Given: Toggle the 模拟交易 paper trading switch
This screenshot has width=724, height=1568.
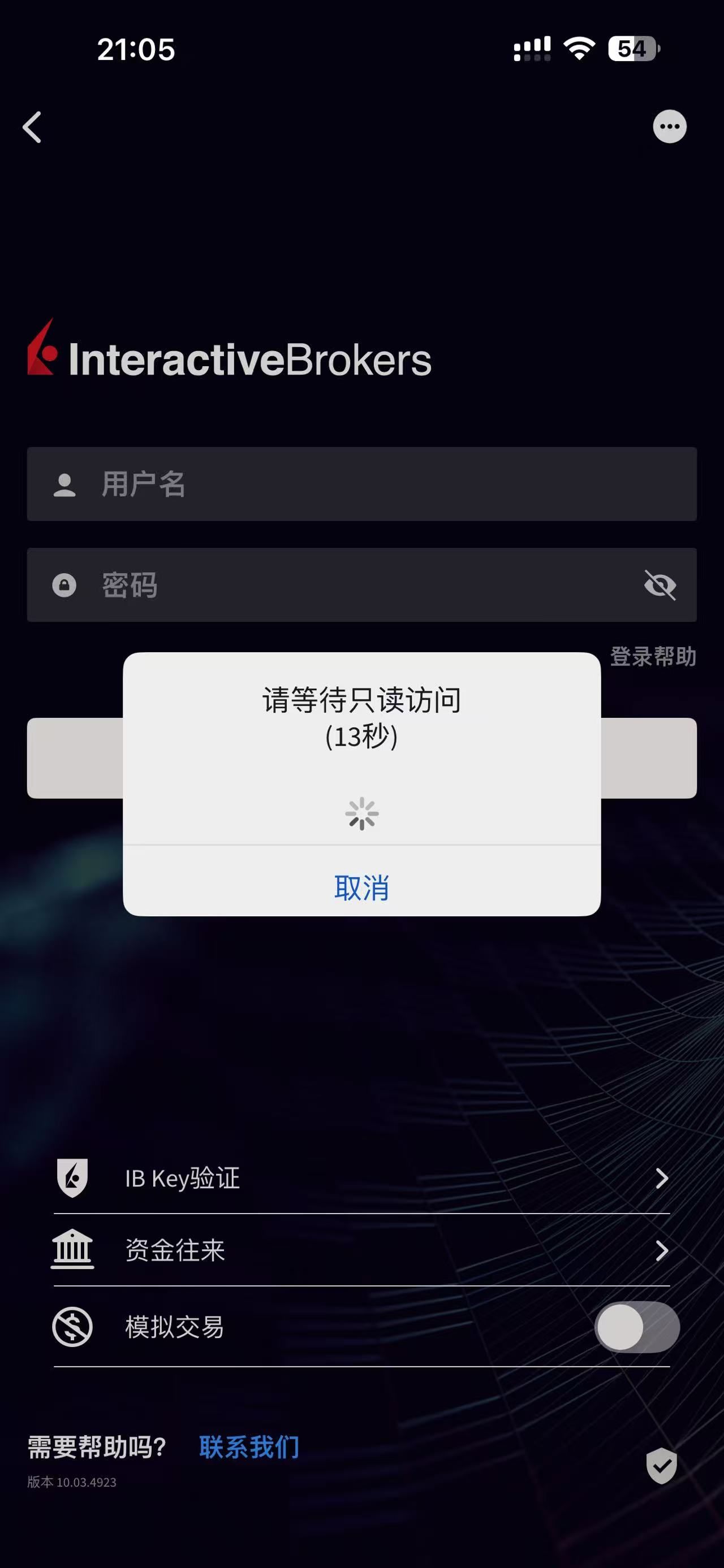Looking at the screenshot, I should (x=636, y=1327).
